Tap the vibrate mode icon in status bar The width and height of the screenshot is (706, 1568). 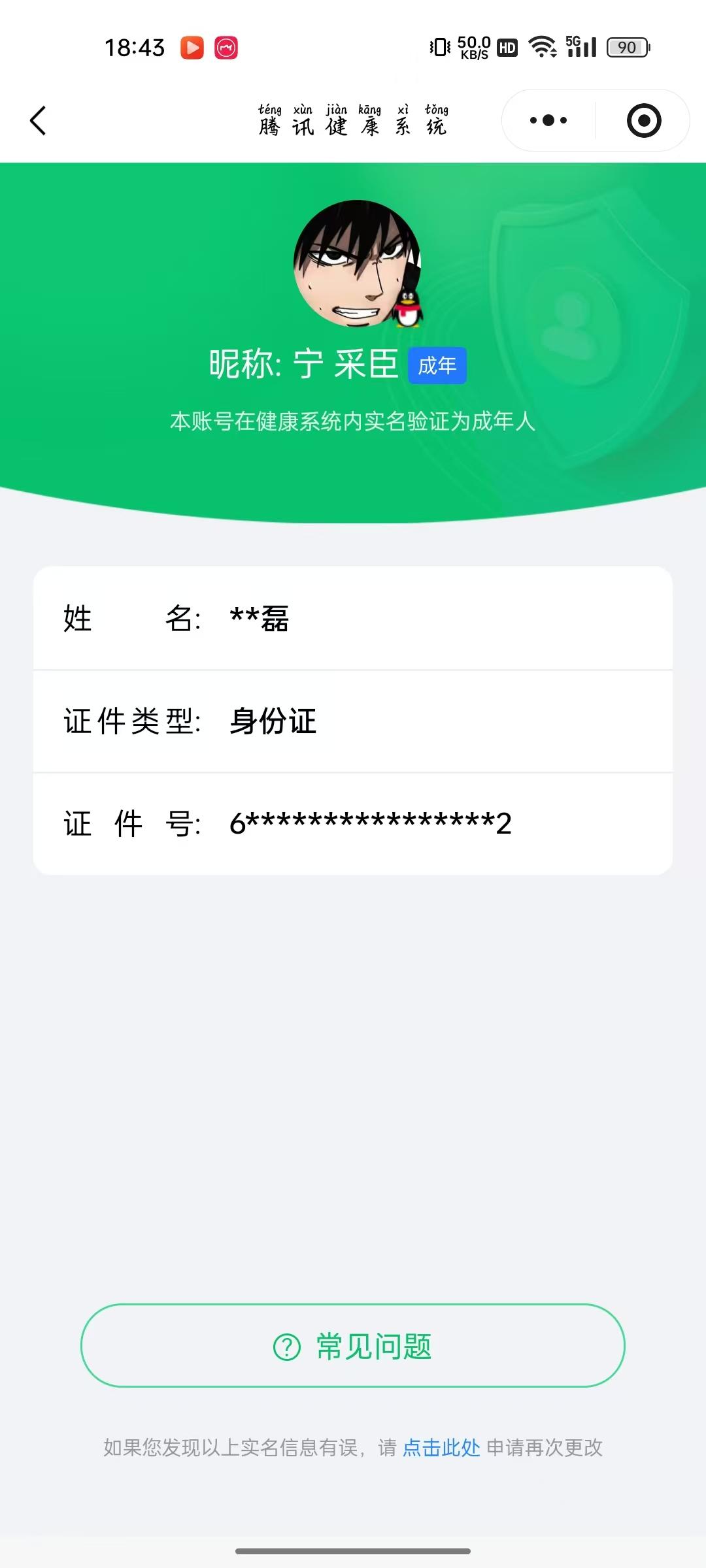click(439, 47)
